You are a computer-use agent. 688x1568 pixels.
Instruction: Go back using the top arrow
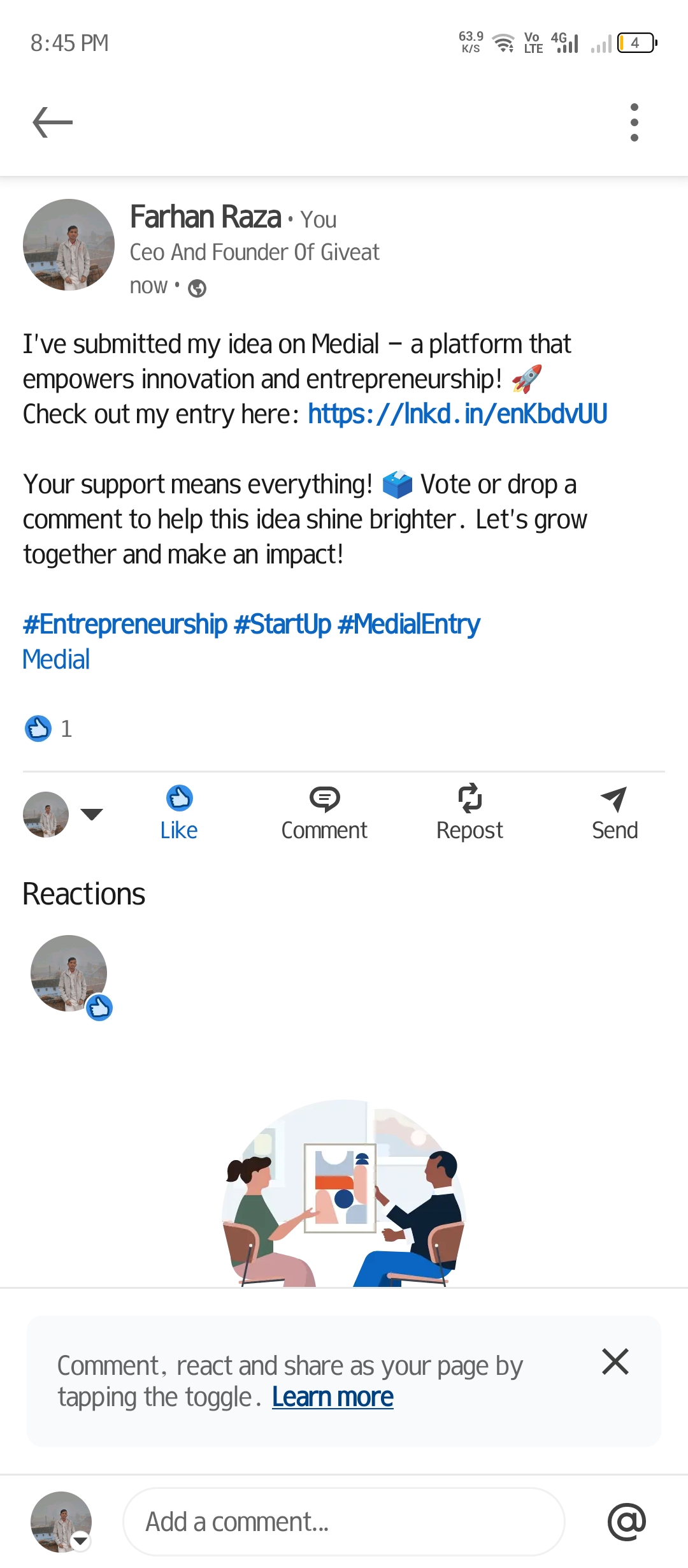(53, 122)
